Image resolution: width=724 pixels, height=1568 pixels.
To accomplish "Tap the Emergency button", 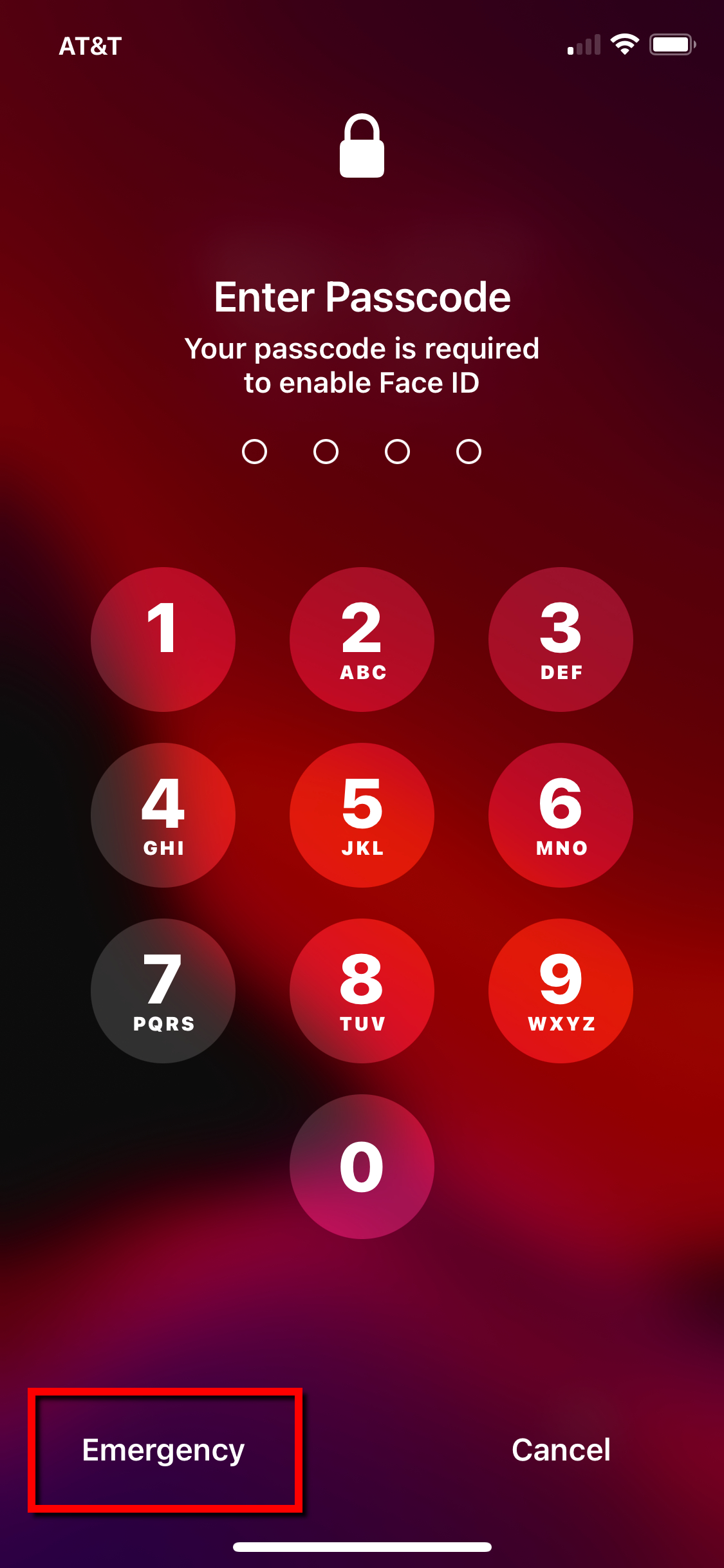I will (x=163, y=1450).
